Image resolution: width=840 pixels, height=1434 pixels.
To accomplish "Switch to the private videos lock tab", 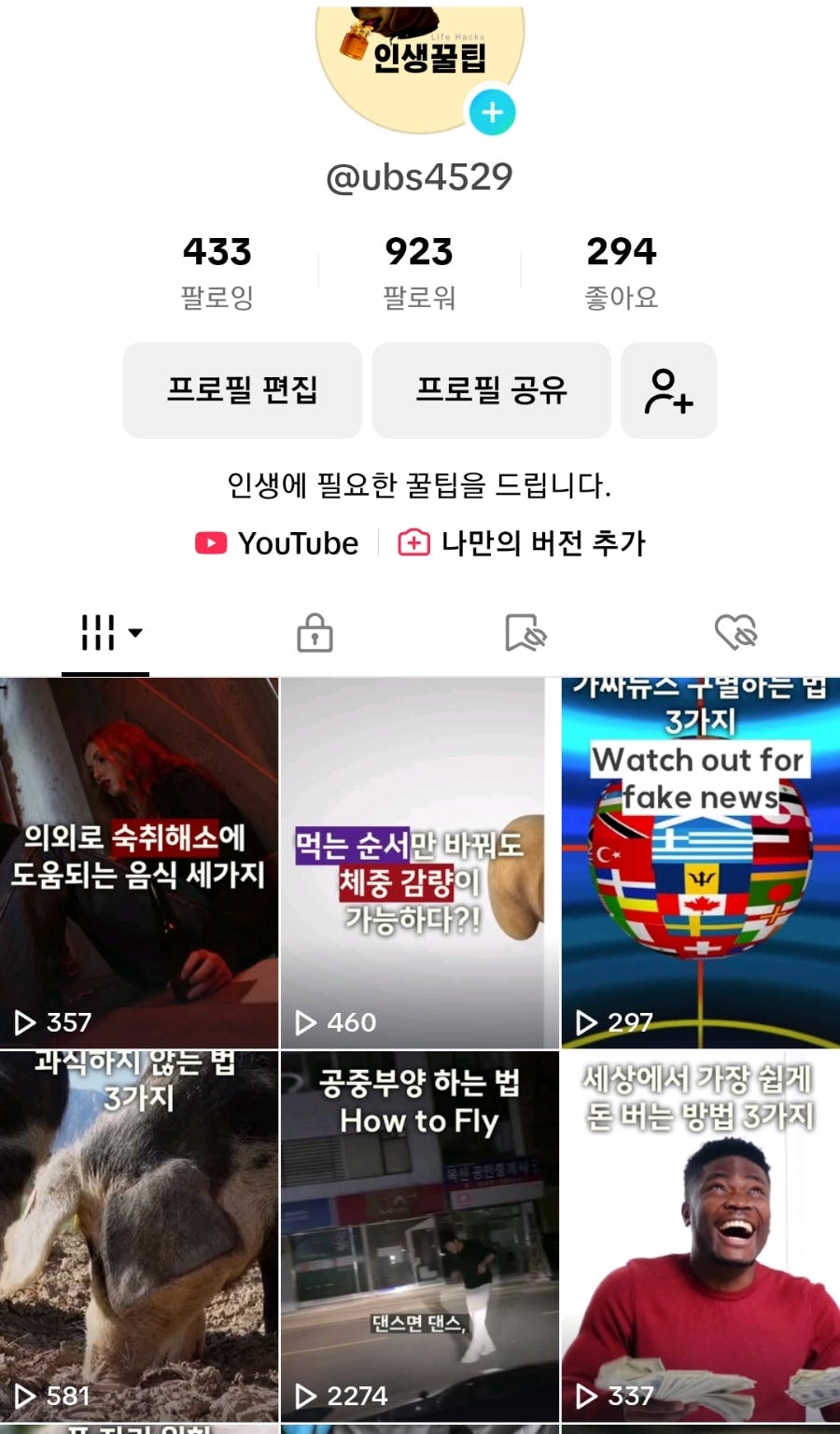I will [x=315, y=633].
